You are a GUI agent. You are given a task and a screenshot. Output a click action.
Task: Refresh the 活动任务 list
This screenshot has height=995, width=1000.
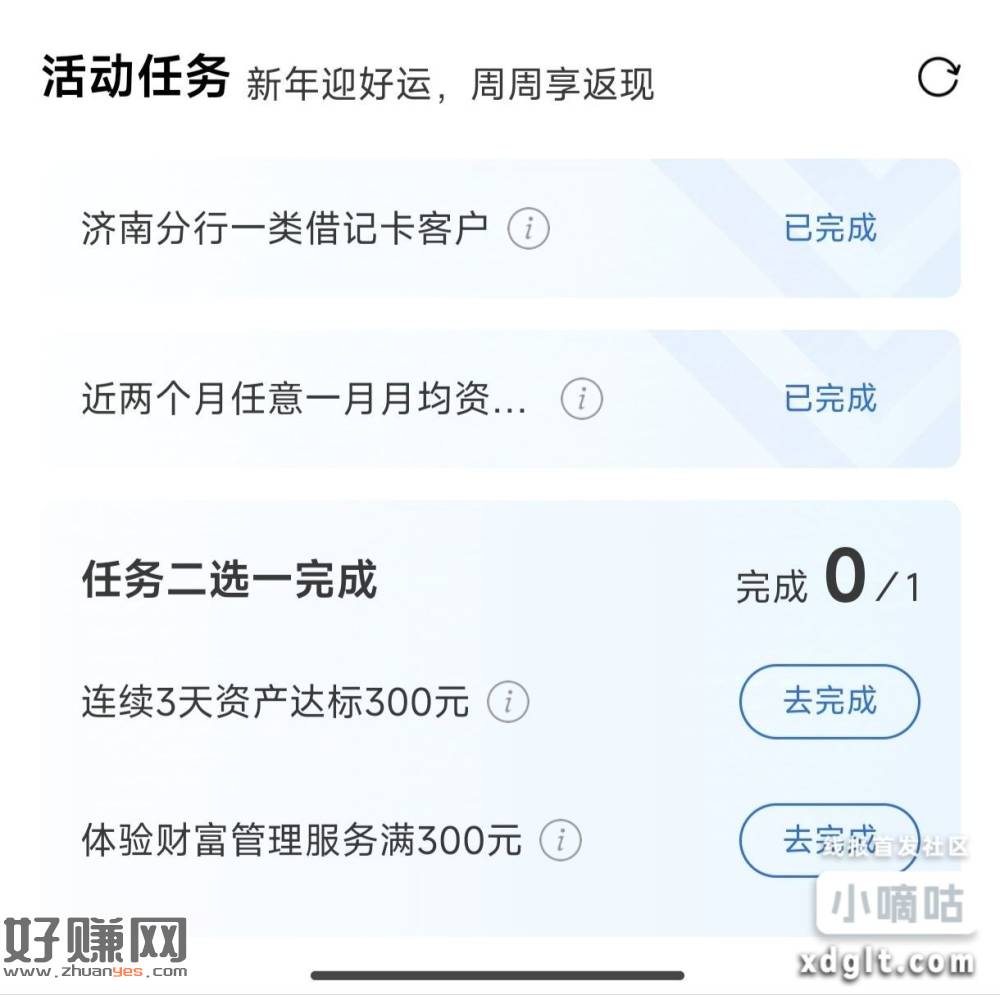938,77
